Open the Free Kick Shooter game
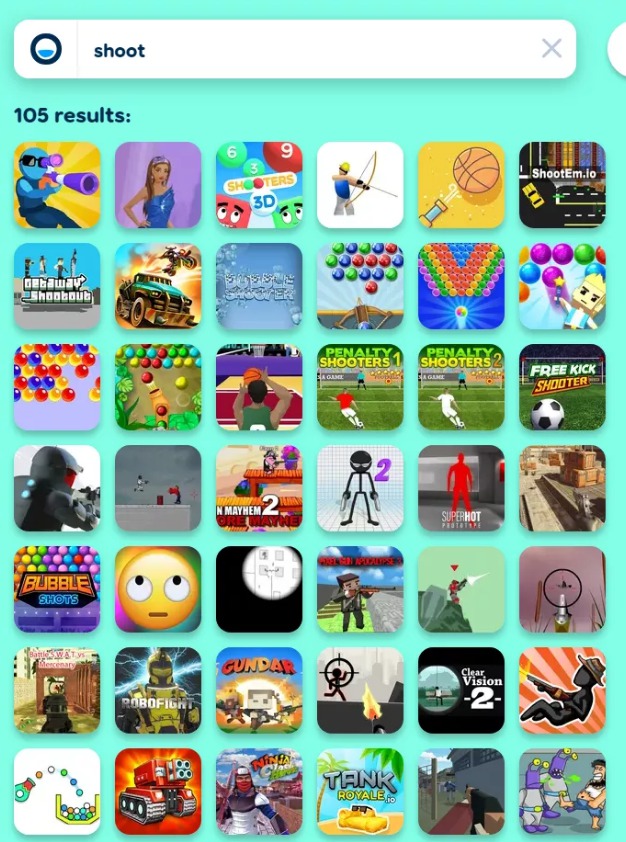Image resolution: width=626 pixels, height=842 pixels. click(x=562, y=387)
